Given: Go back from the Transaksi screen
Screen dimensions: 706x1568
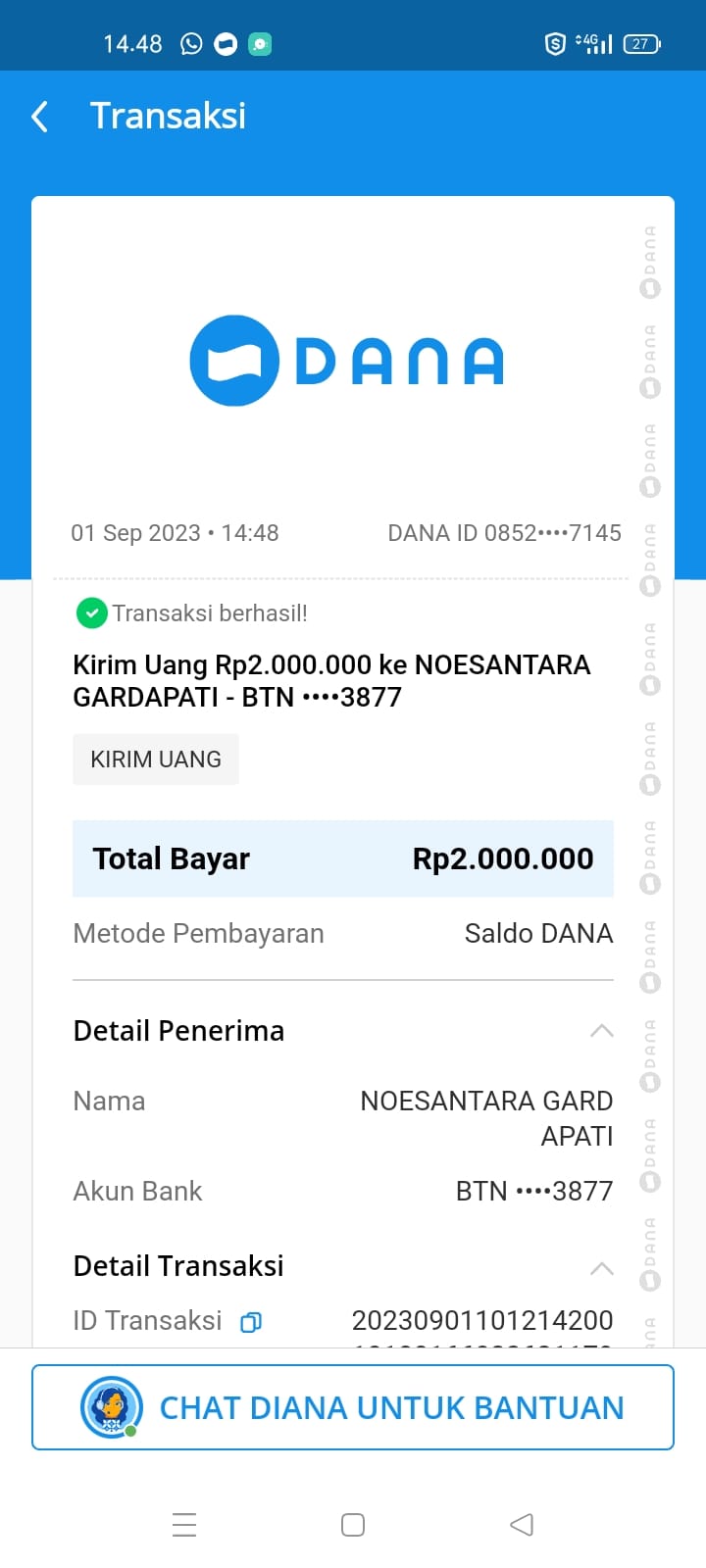Looking at the screenshot, I should point(40,117).
